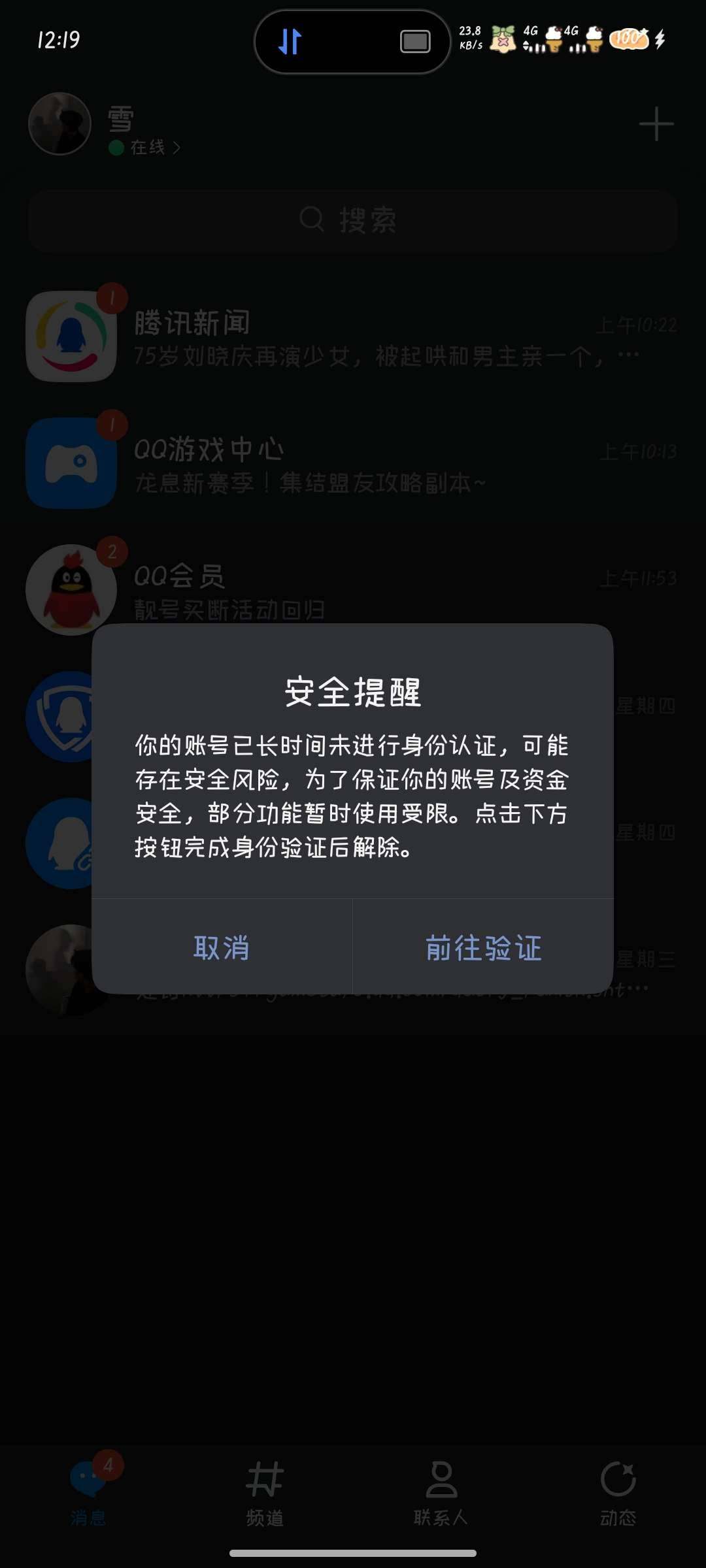The height and width of the screenshot is (1568, 706).
Task: Tap the profile avatar of 雪
Action: (59, 124)
